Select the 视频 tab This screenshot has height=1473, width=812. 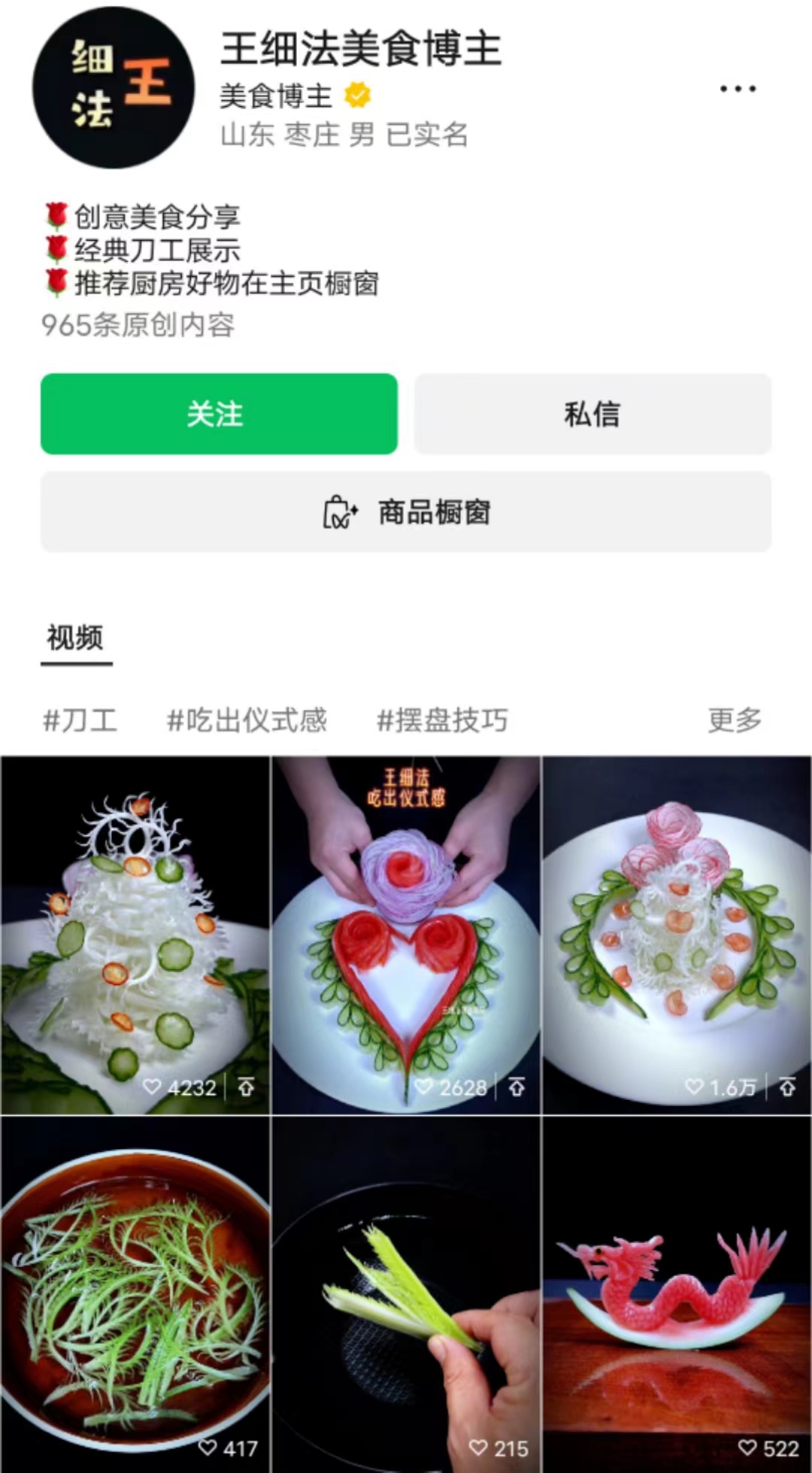click(x=75, y=638)
